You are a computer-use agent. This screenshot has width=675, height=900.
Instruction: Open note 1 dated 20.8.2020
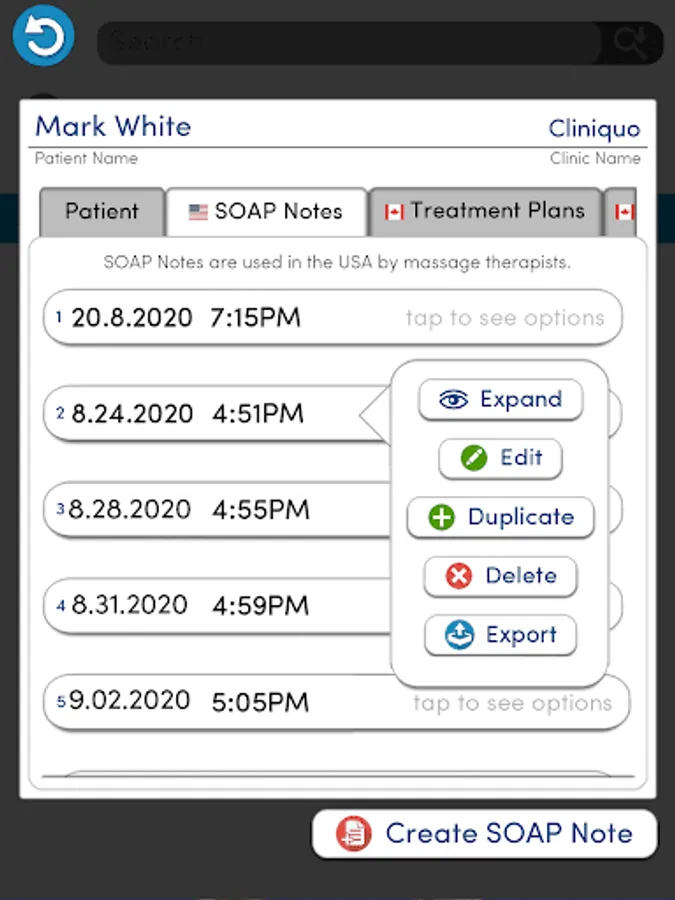tap(332, 318)
